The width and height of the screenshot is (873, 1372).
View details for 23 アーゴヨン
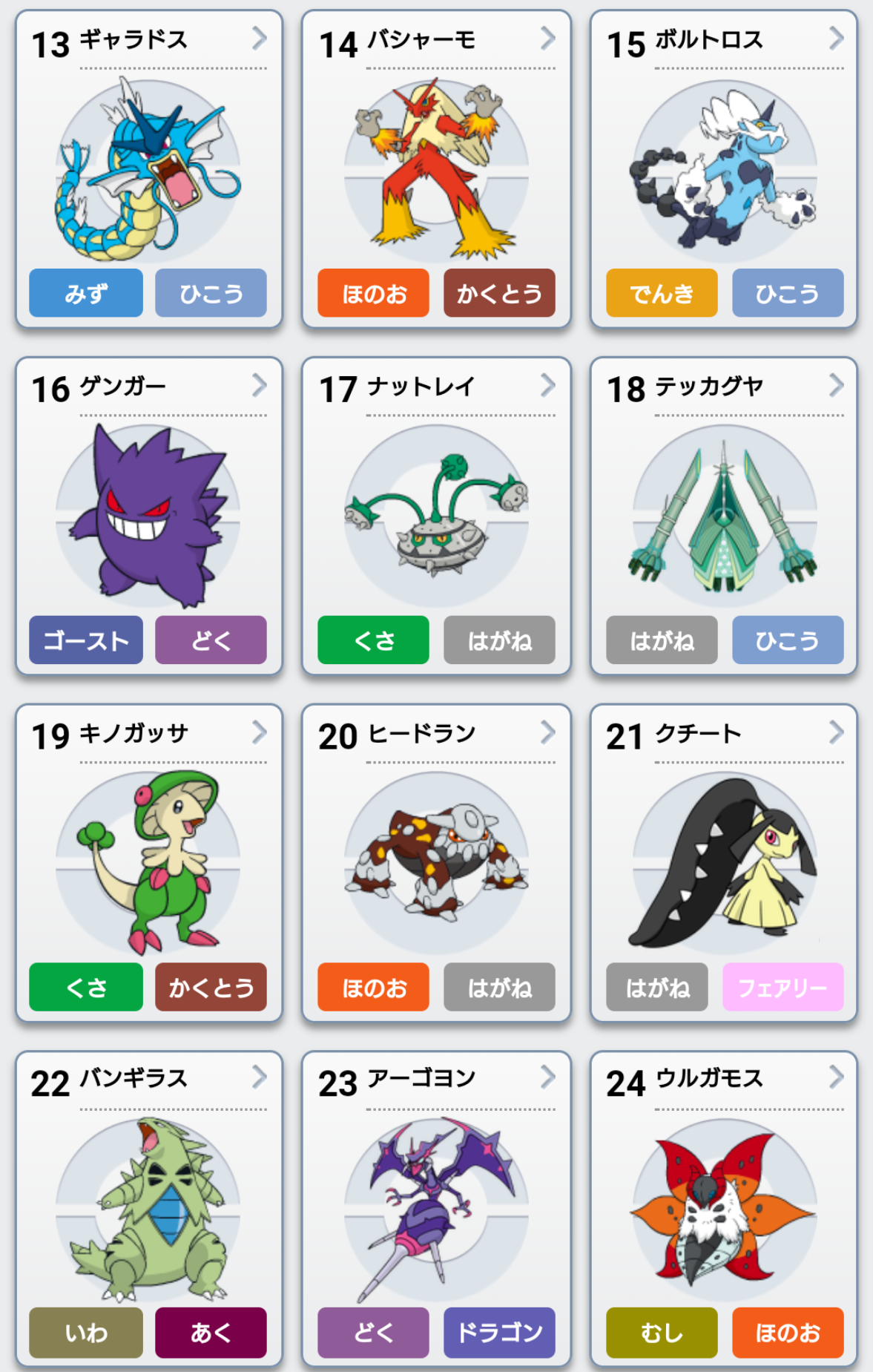pyautogui.click(x=436, y=1208)
